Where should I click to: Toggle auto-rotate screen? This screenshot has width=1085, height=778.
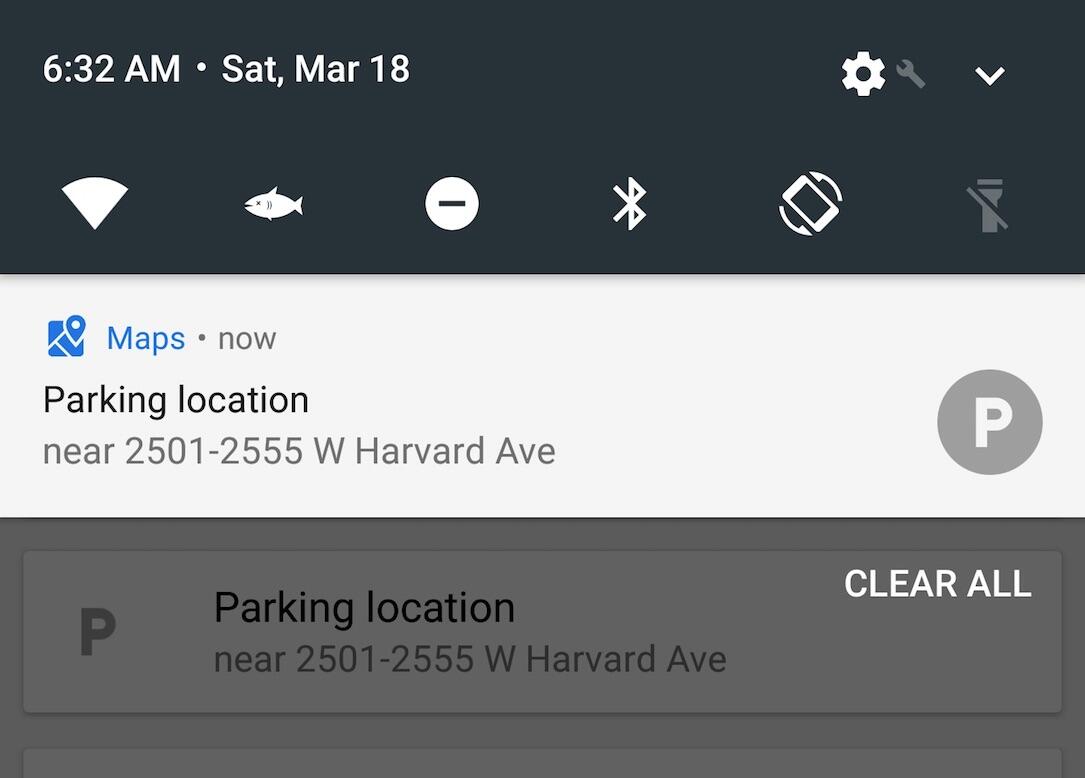810,204
